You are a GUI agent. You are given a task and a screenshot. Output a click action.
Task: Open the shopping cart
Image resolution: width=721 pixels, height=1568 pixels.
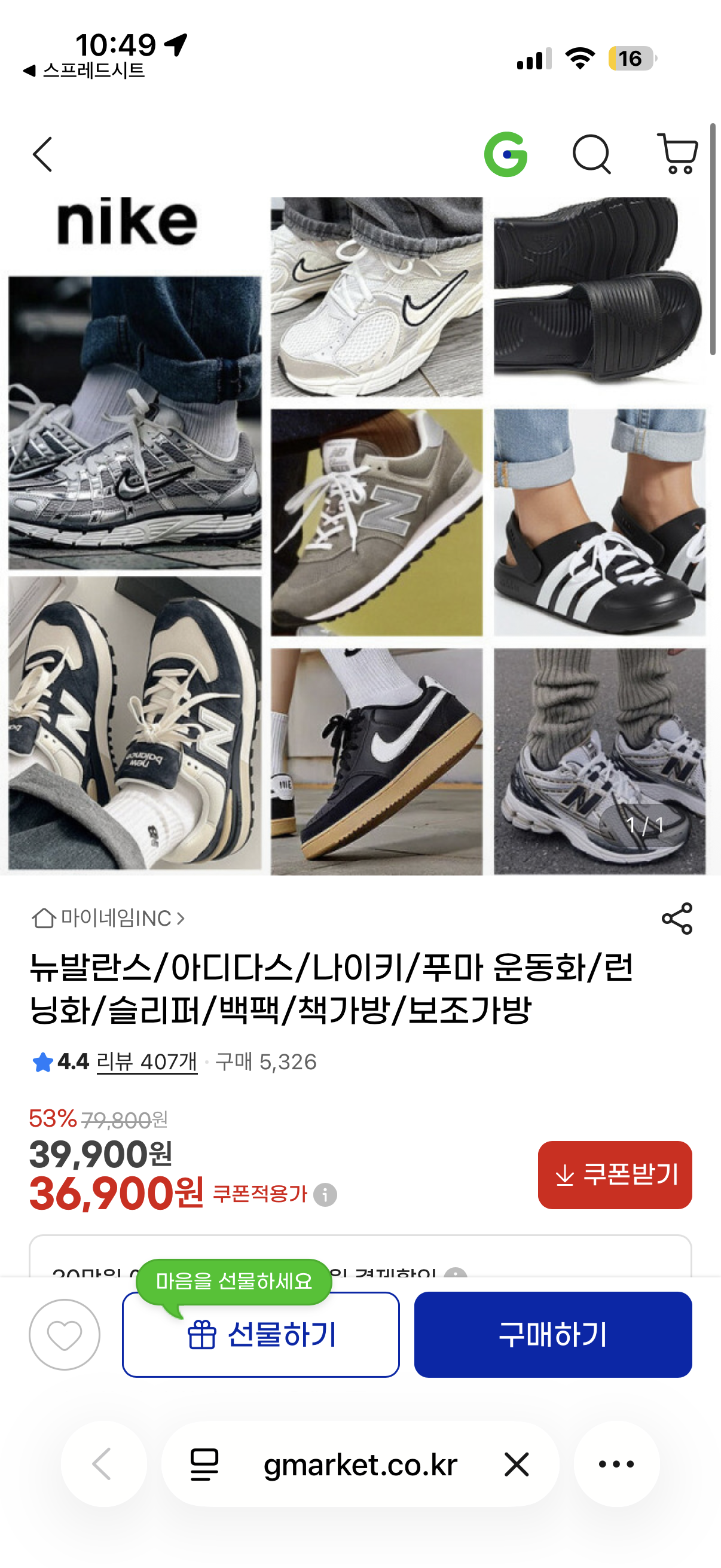[x=677, y=155]
